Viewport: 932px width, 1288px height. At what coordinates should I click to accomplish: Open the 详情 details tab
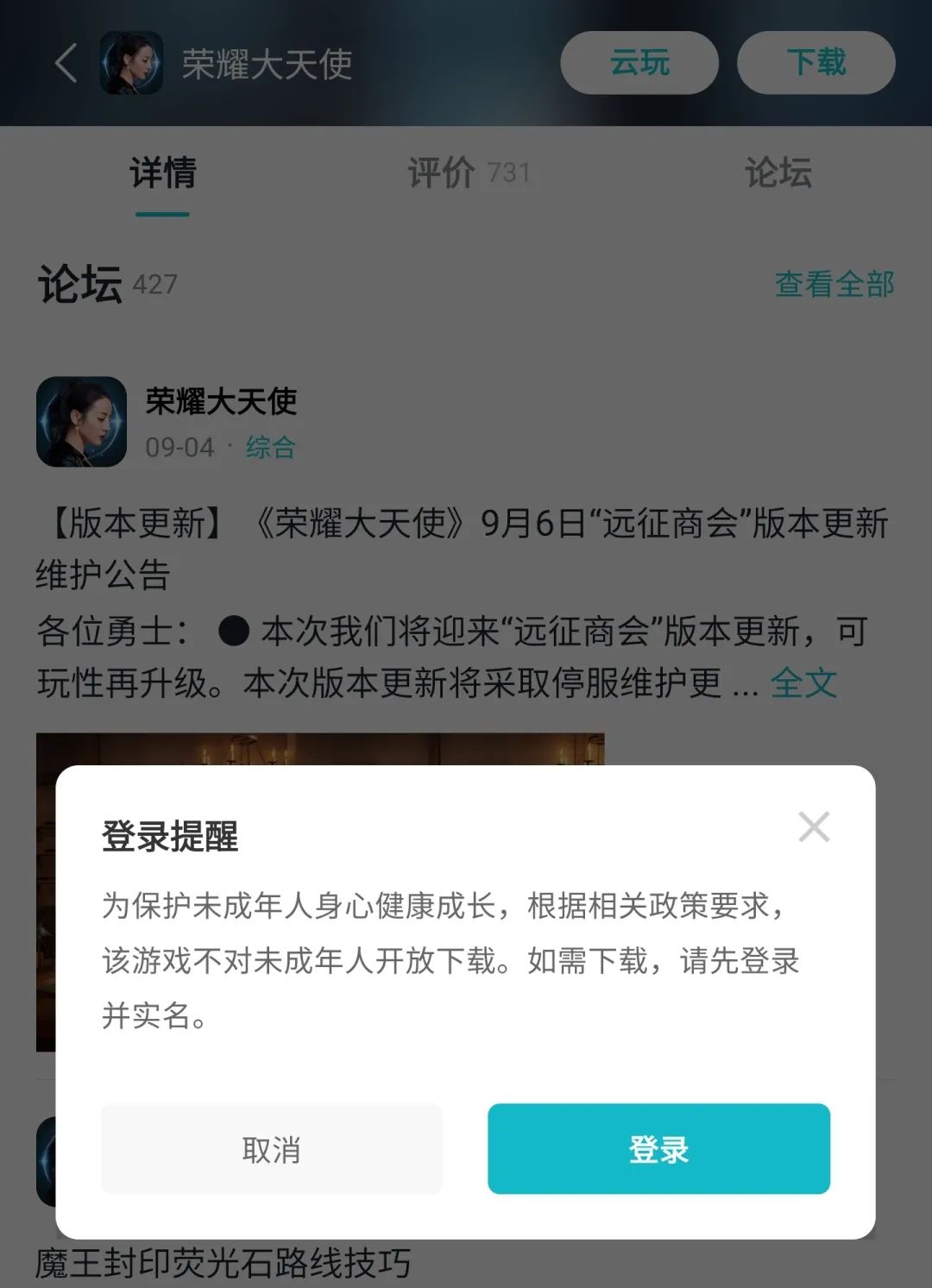(x=161, y=173)
